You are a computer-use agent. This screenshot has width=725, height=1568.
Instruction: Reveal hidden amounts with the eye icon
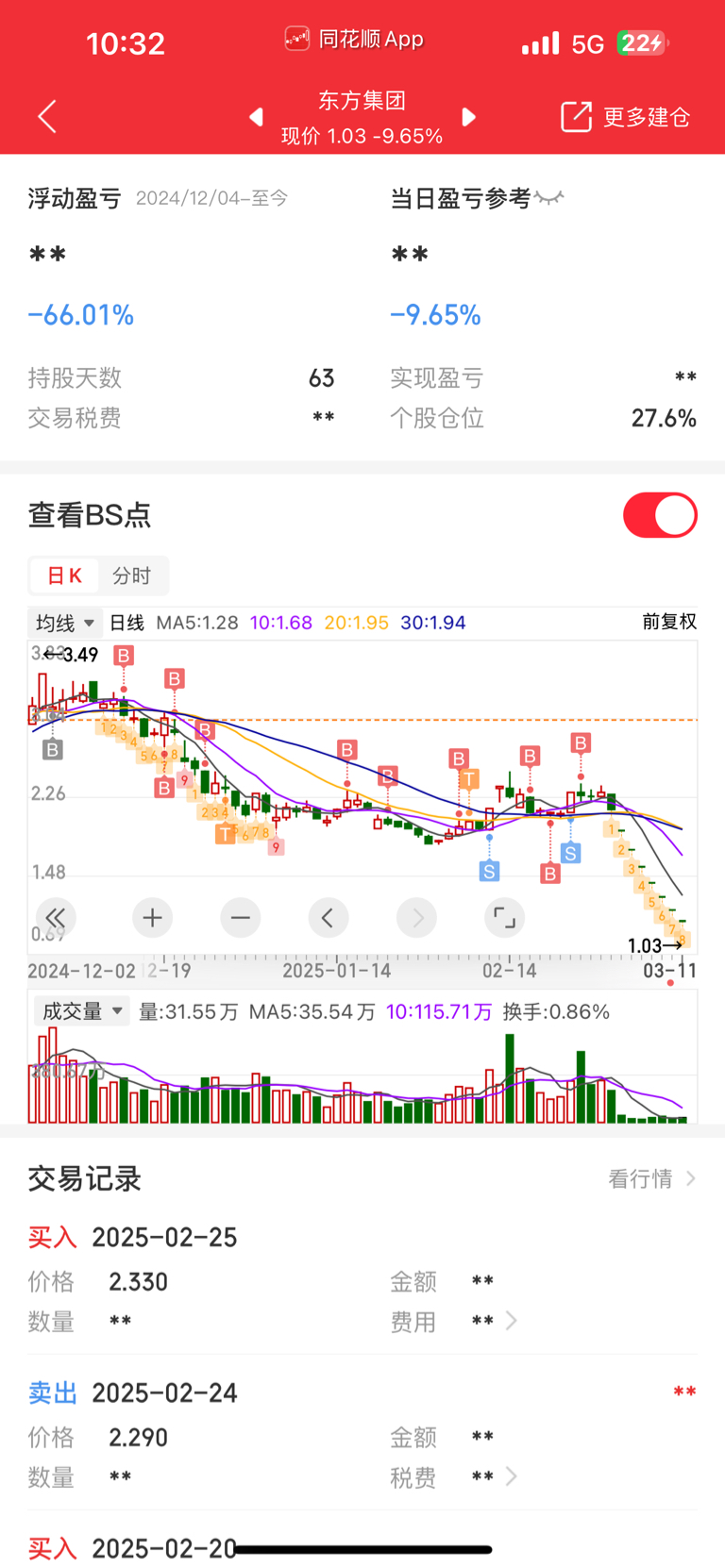(548, 198)
